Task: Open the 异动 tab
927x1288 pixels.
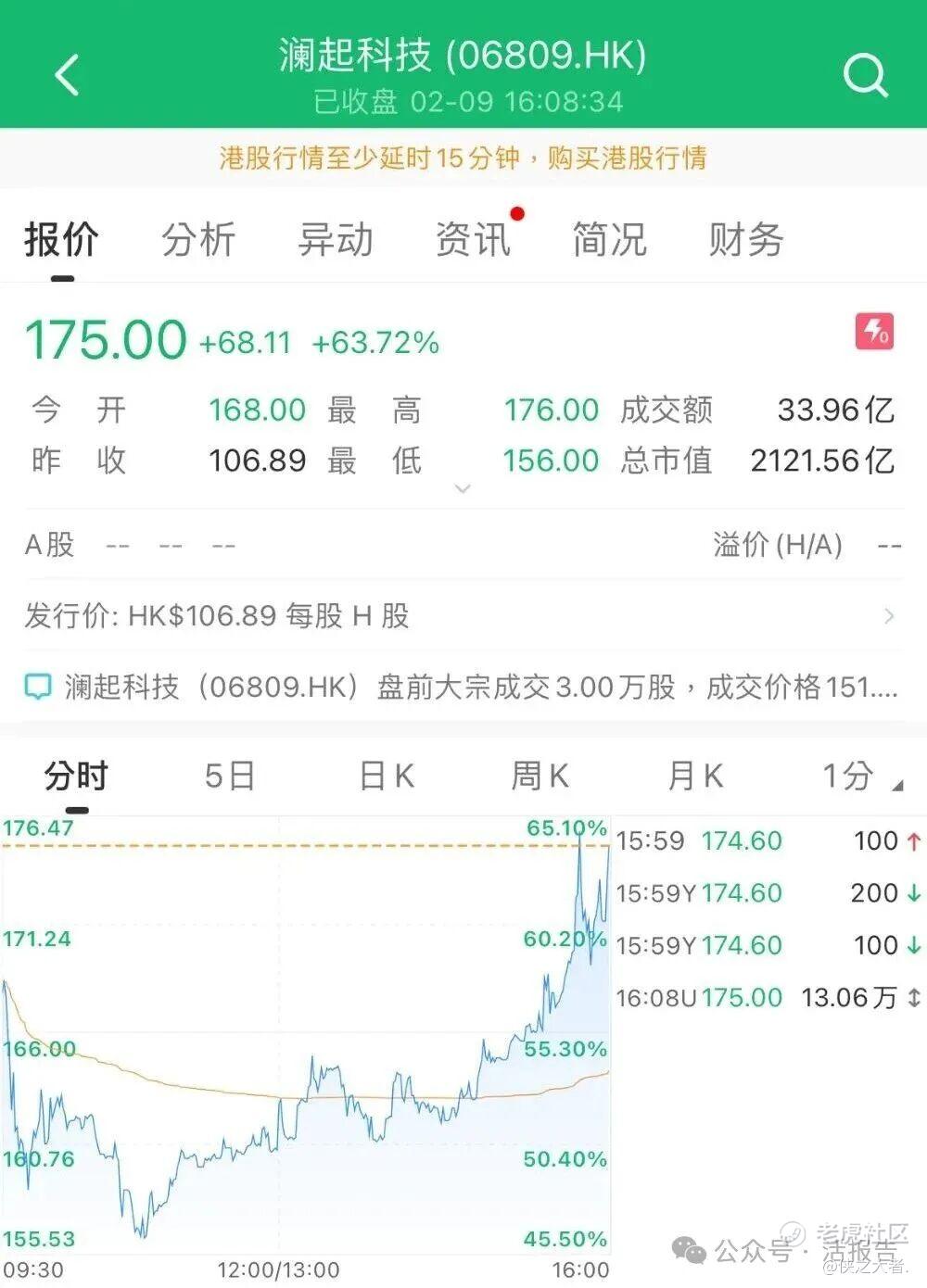Action: click(x=336, y=239)
